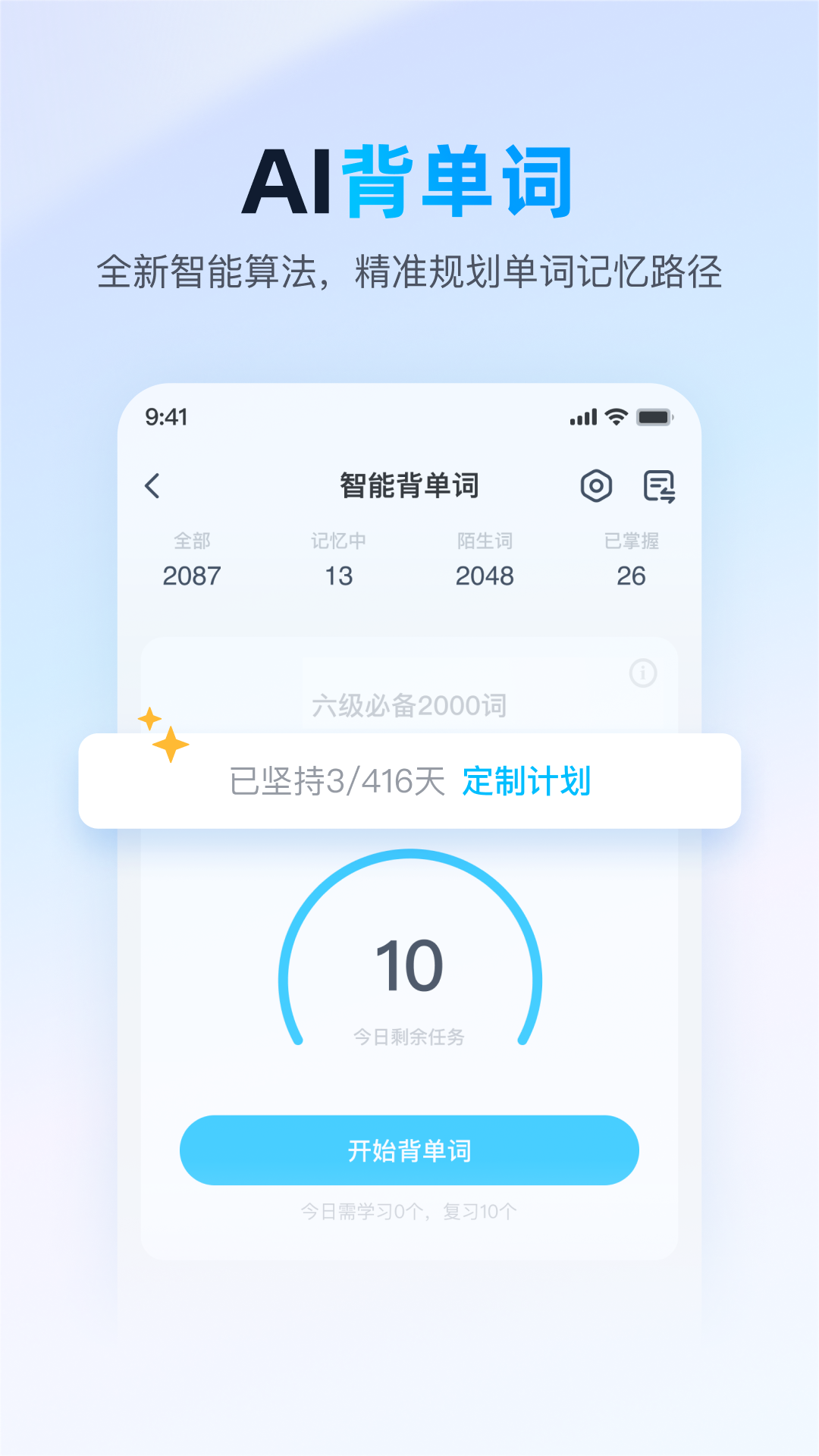Tap the Wi-Fi icon in status bar
Screen dimensions: 819x1456
click(x=617, y=416)
